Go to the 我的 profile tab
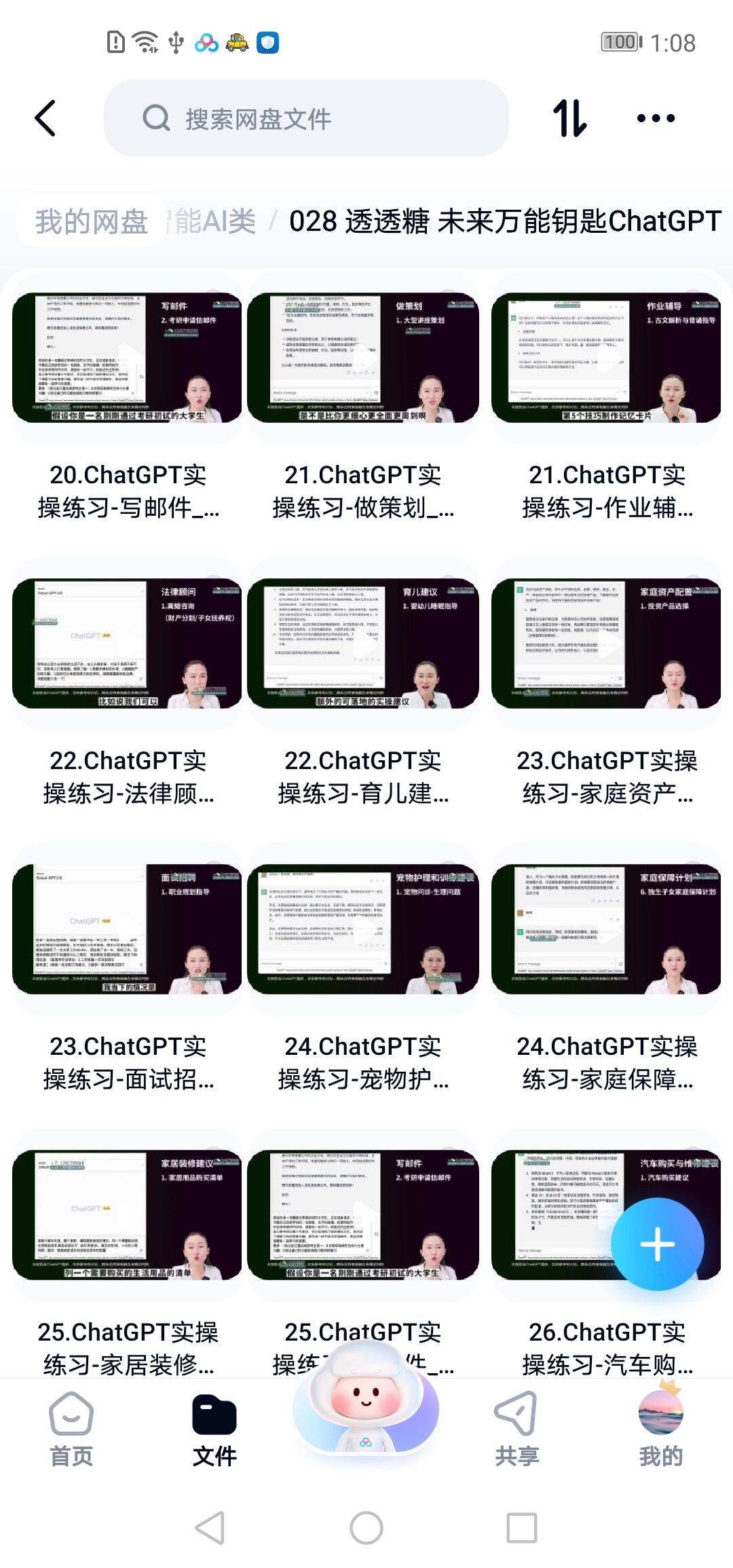The height and width of the screenshot is (1568, 733). pyautogui.click(x=660, y=1428)
